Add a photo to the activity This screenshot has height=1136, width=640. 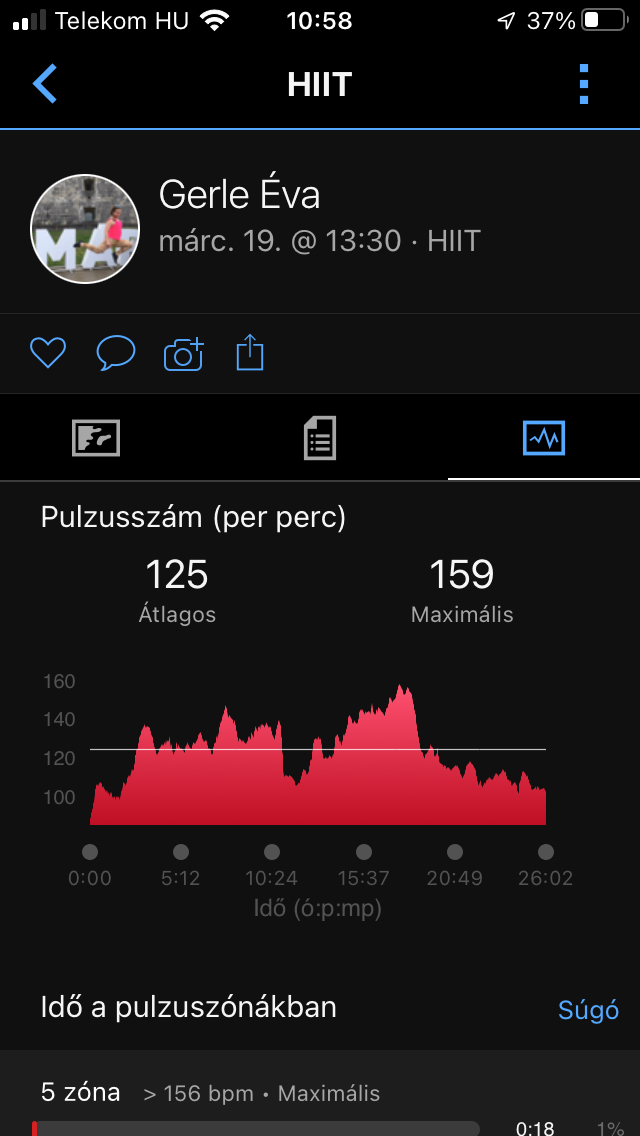tap(183, 353)
